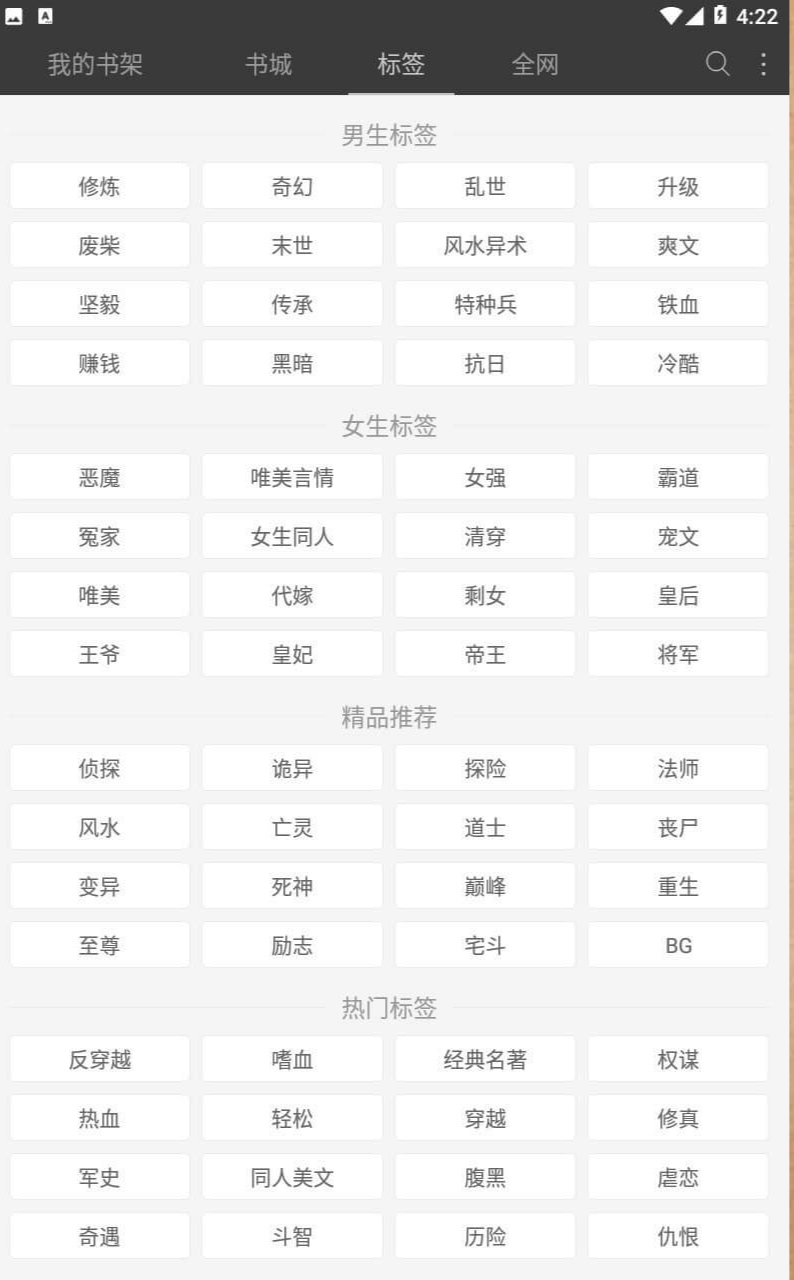
Task: Select the 仇恨 tag
Action: pos(678,1236)
